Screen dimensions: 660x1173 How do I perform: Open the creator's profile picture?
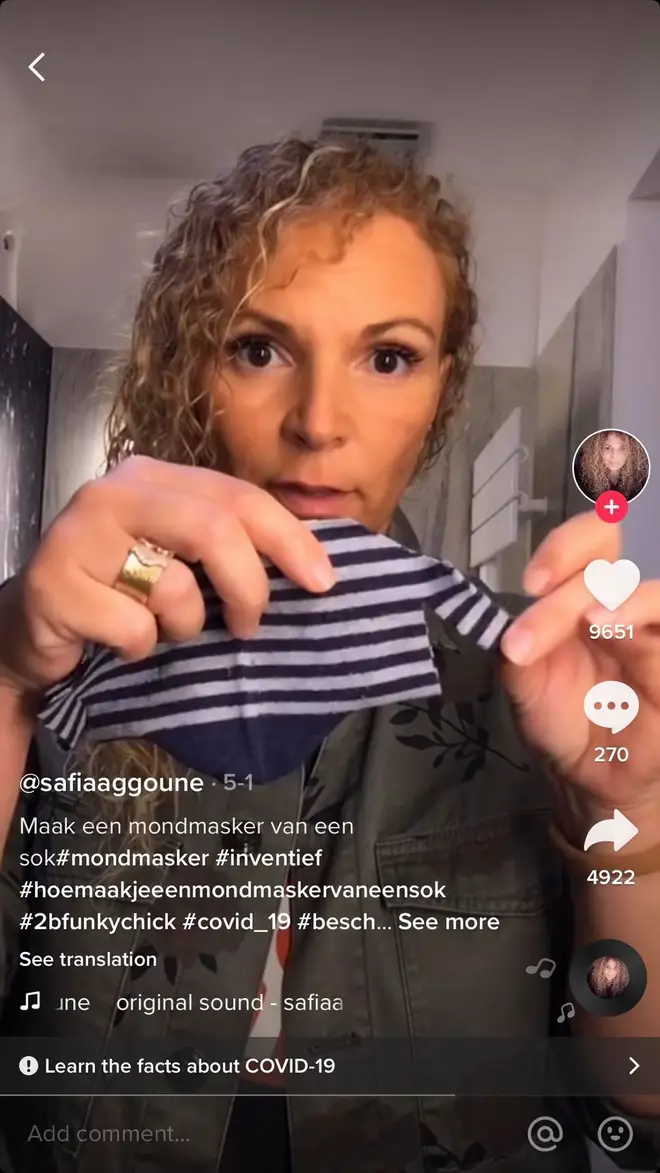tap(611, 468)
